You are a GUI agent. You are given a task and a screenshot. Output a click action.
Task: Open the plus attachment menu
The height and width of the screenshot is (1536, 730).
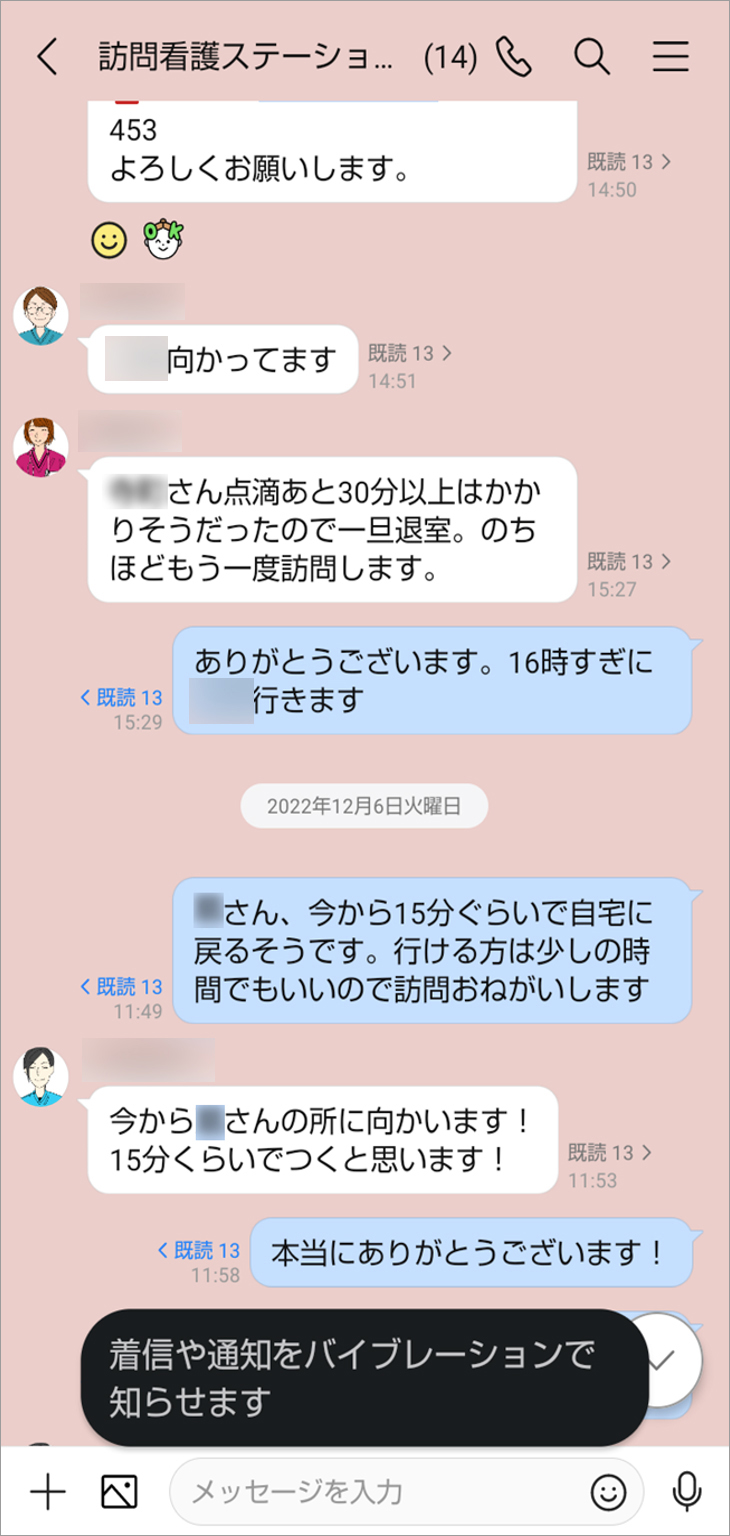click(47, 1493)
